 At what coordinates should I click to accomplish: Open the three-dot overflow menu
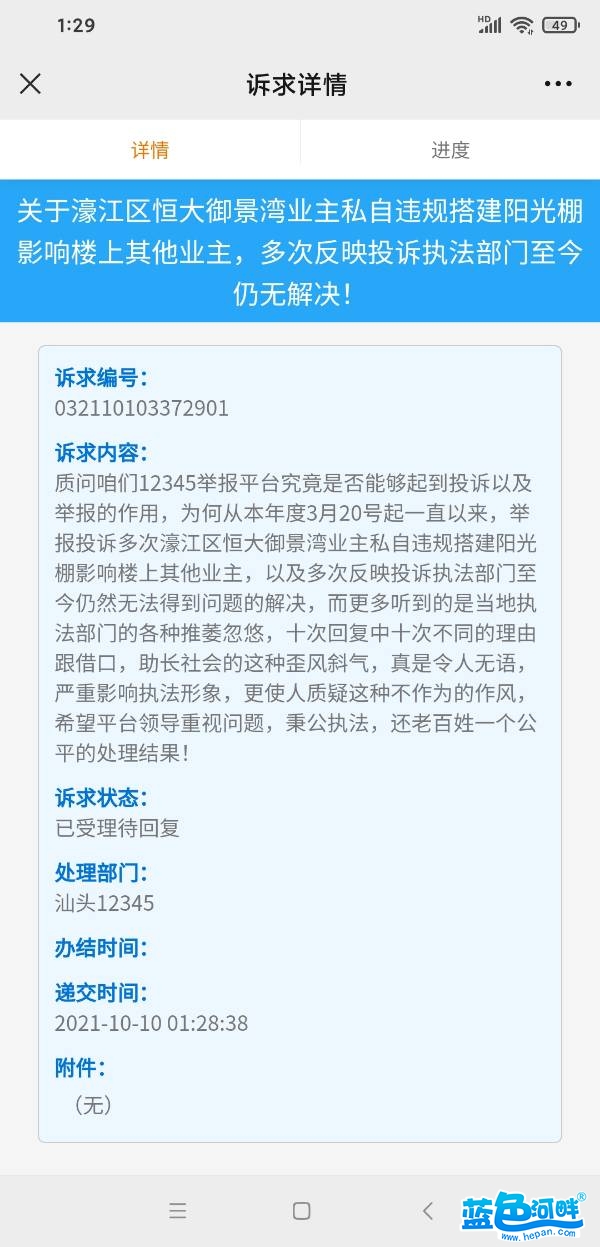tap(558, 84)
